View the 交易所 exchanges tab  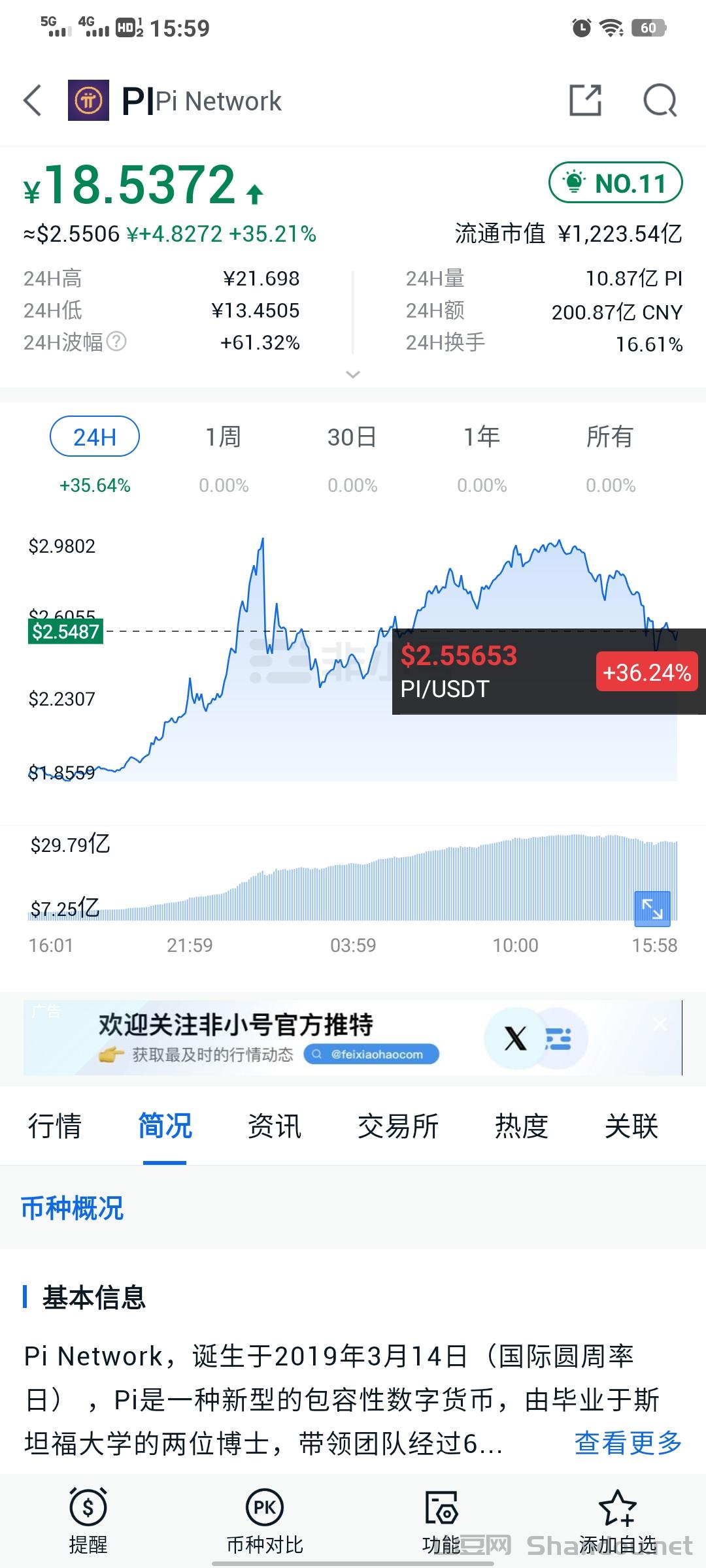point(398,1126)
